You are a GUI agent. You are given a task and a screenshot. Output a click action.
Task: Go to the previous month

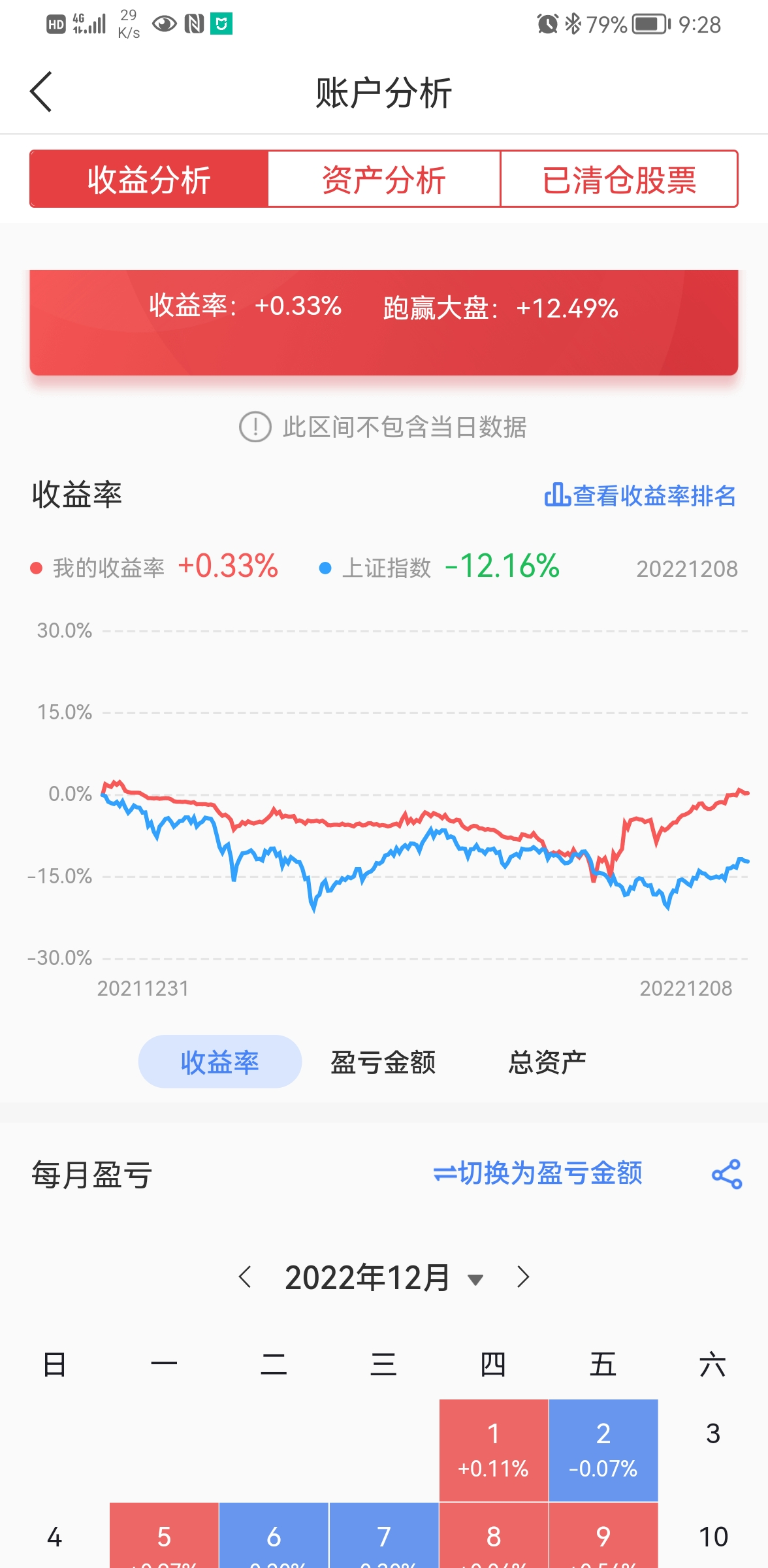[x=246, y=1277]
